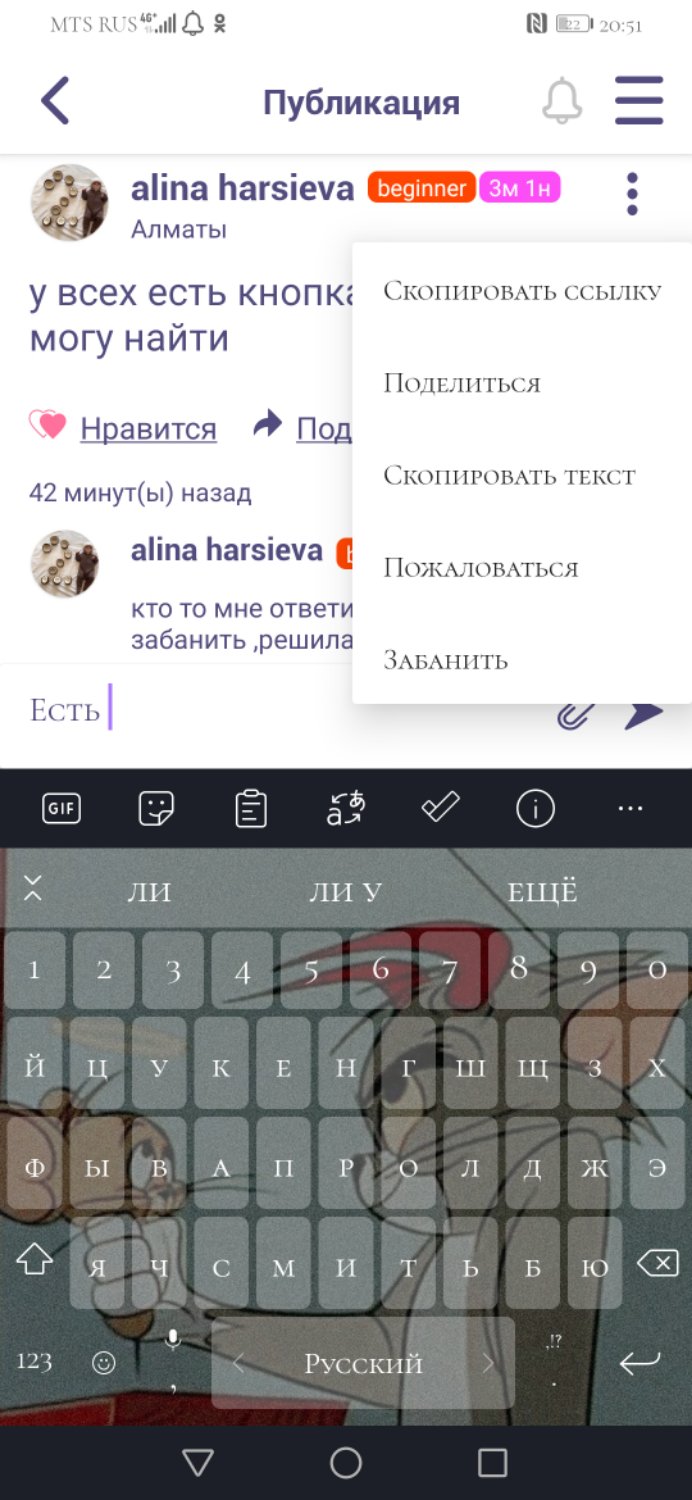Select Скопировать ссылку from the menu
Viewport: 692px width, 1500px height.
[522, 292]
